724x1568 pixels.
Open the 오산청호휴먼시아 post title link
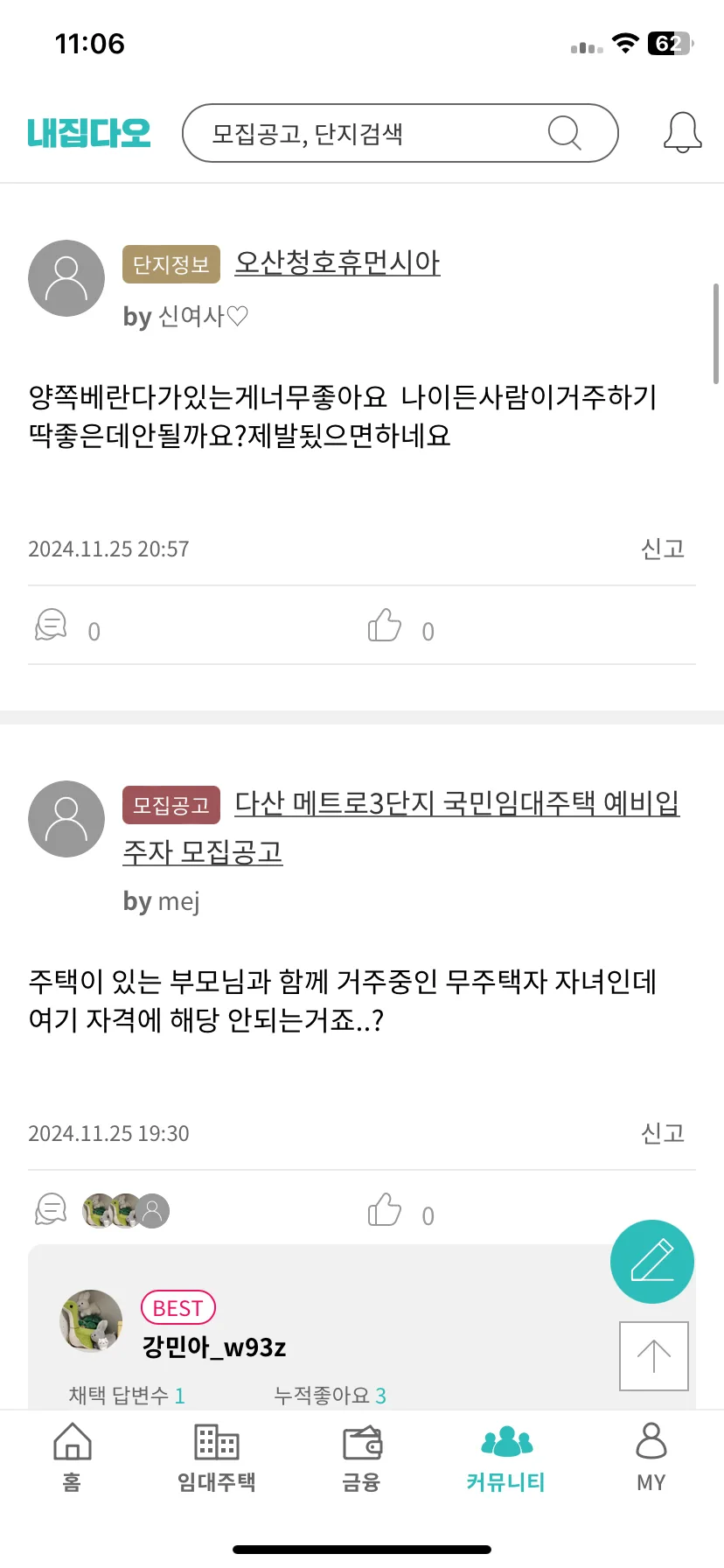[338, 262]
